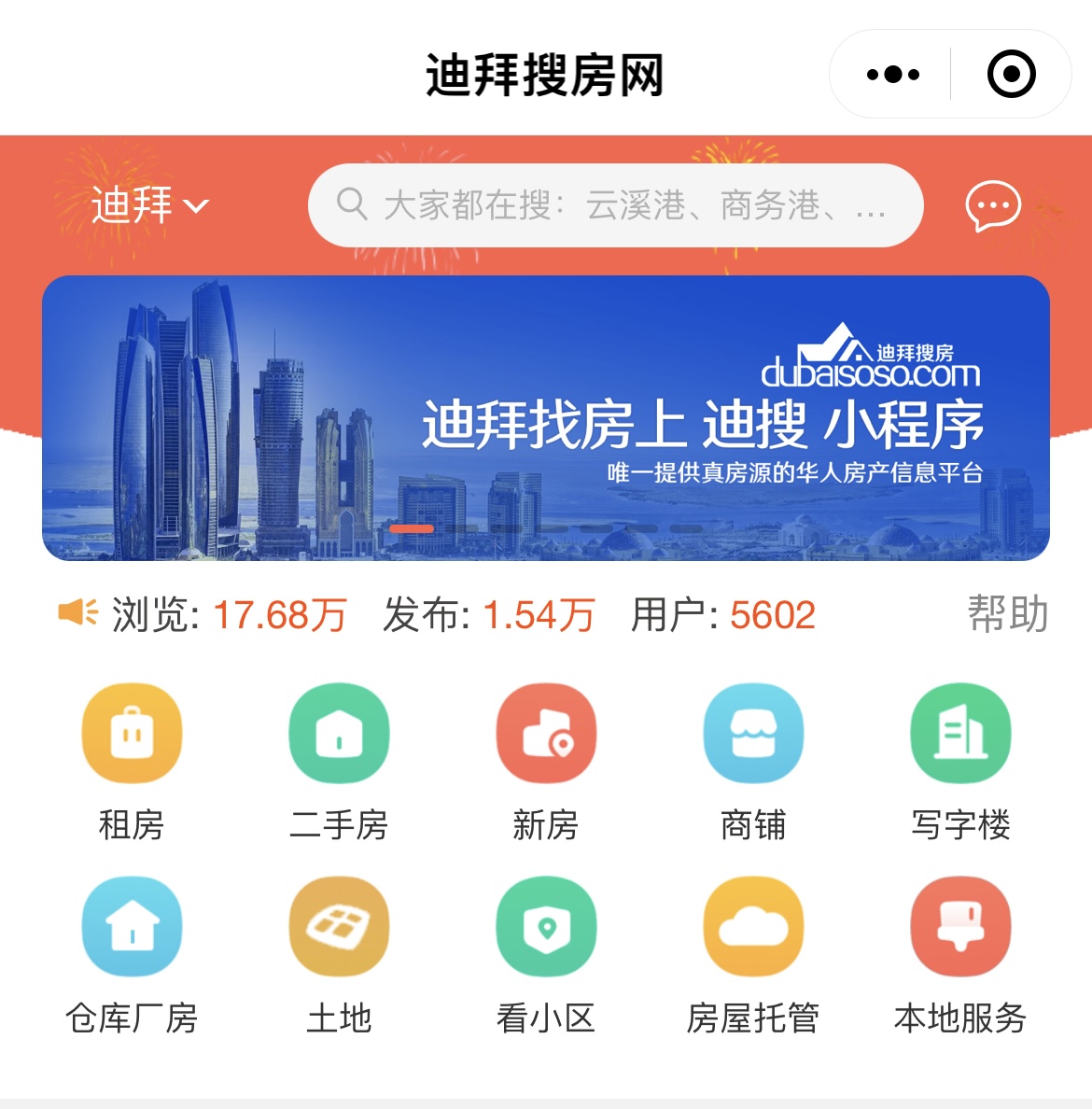Open the 帮助 help link
The height and width of the screenshot is (1109, 1092).
pos(1007,615)
